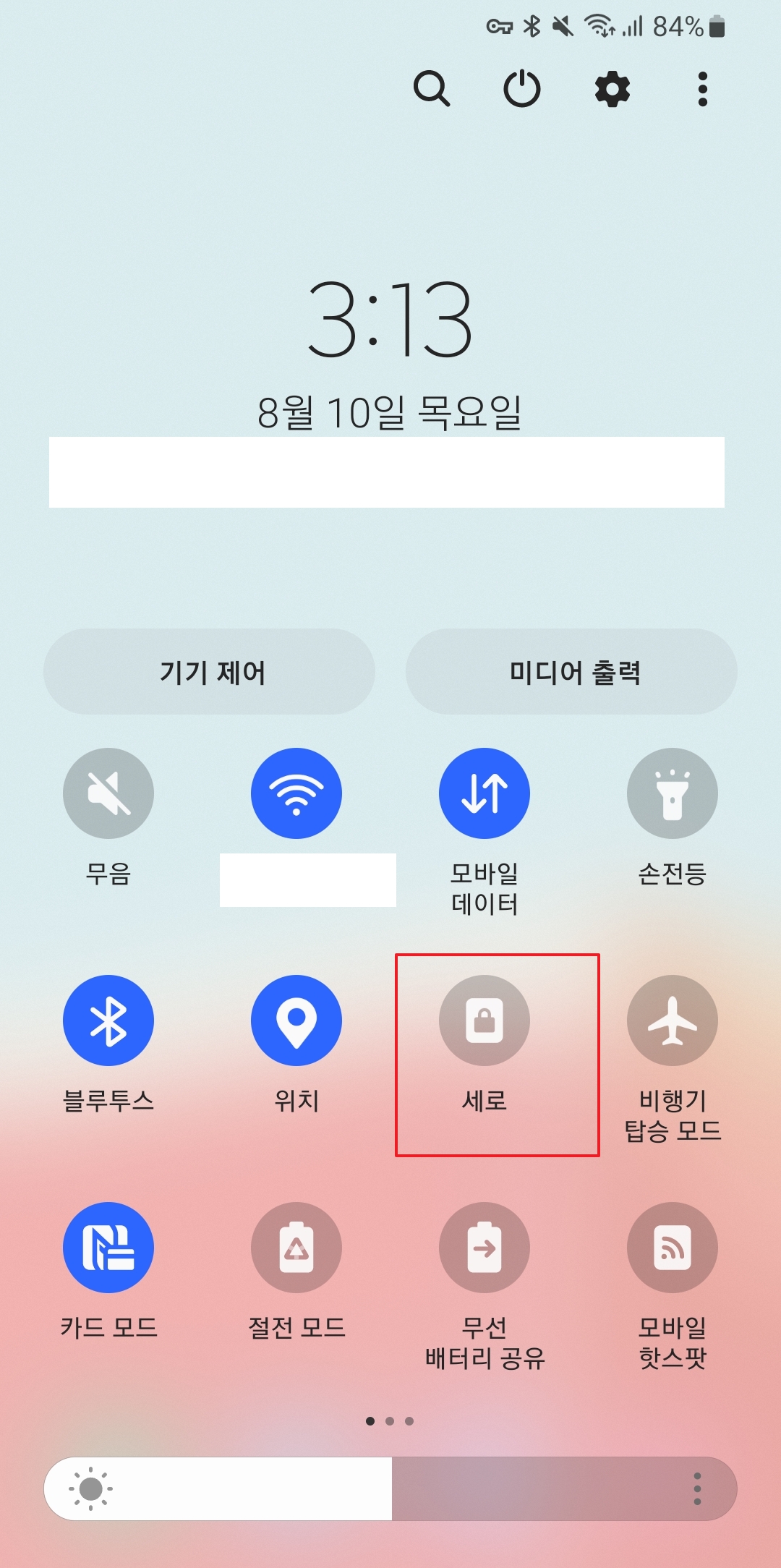Open the quick settings search

(432, 91)
